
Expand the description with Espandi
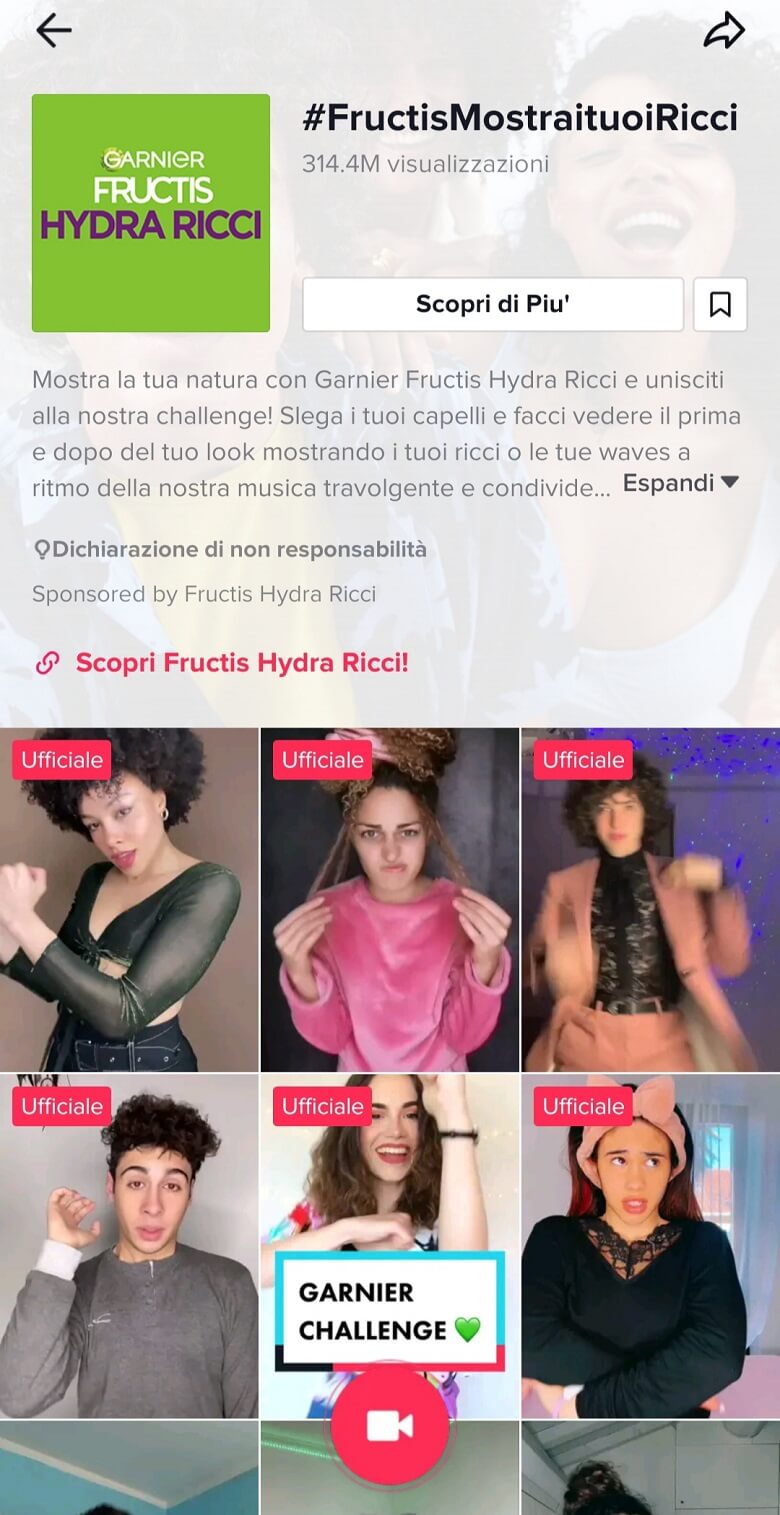pos(680,483)
